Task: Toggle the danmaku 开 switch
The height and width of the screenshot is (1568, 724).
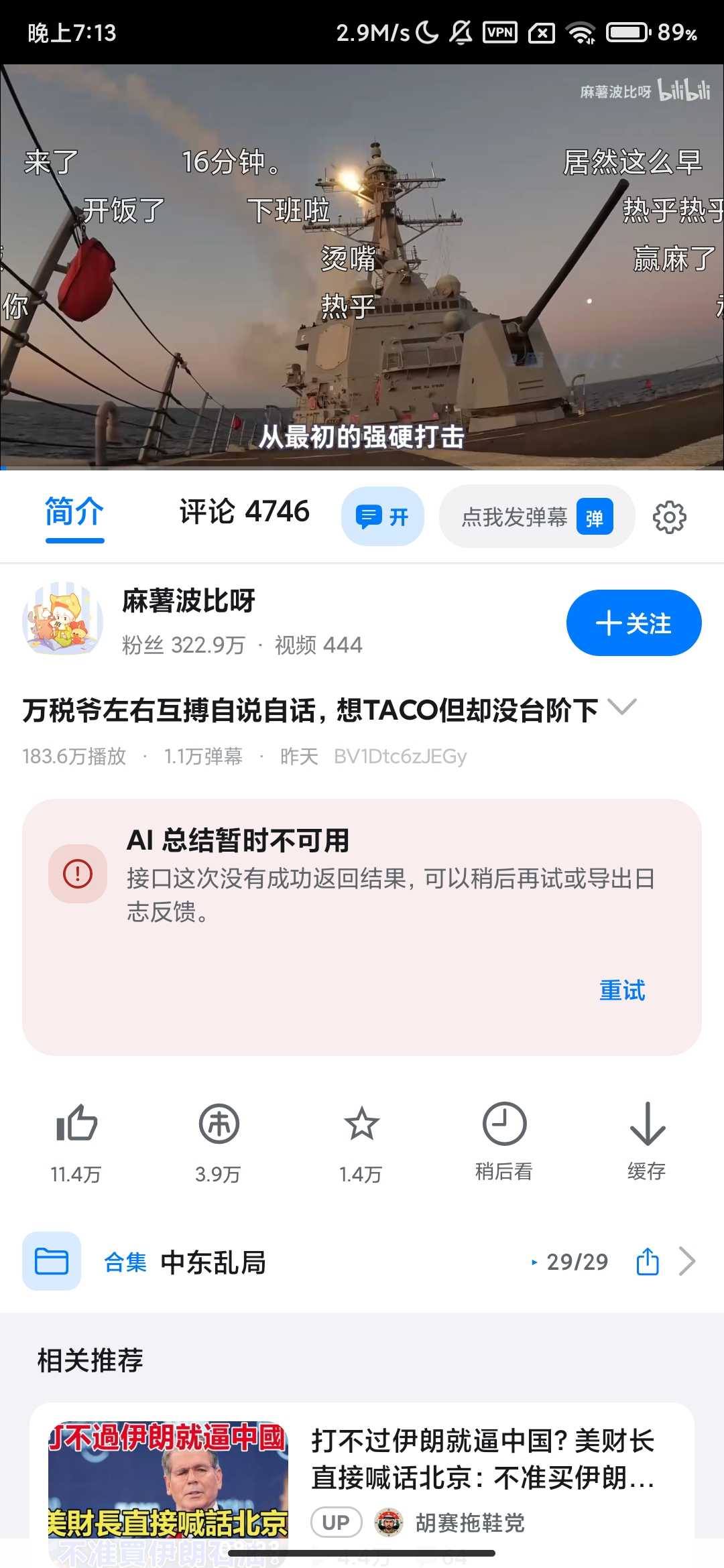Action: (382, 517)
